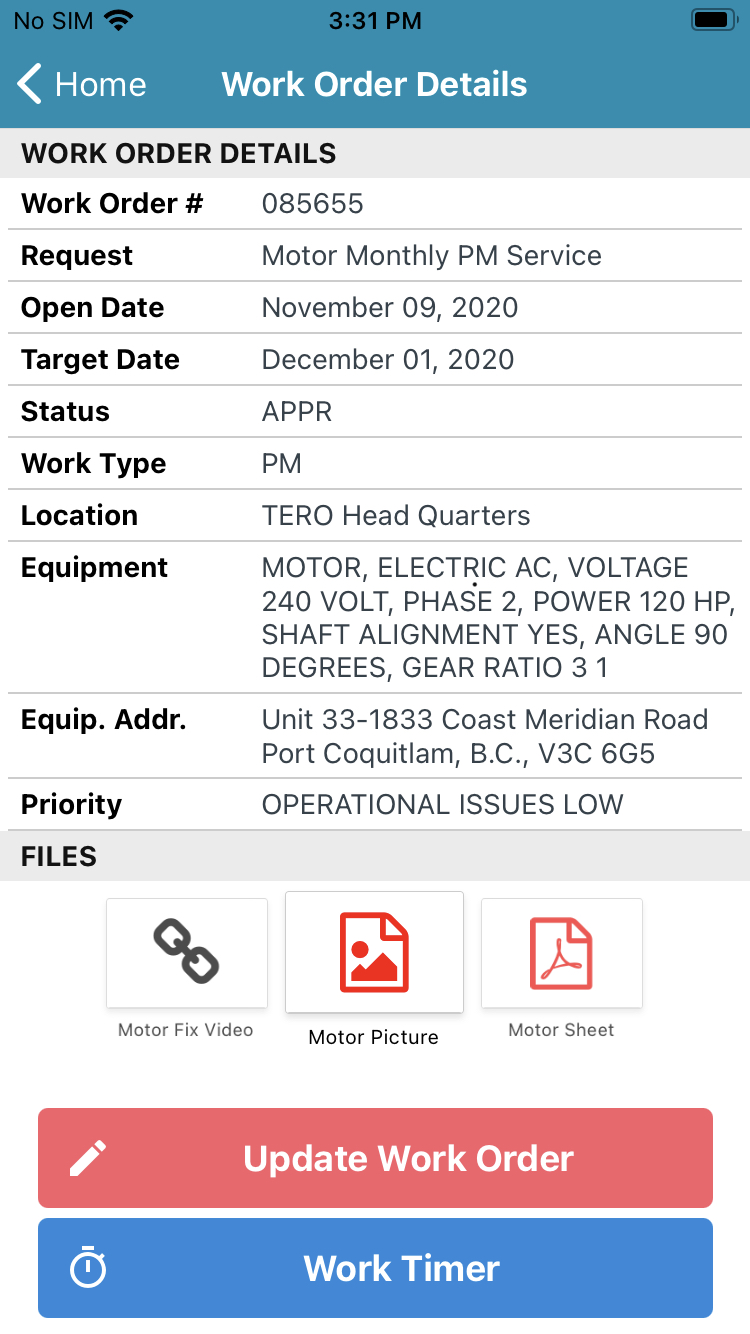
Task: Start the Work Timer
Action: click(x=374, y=1267)
